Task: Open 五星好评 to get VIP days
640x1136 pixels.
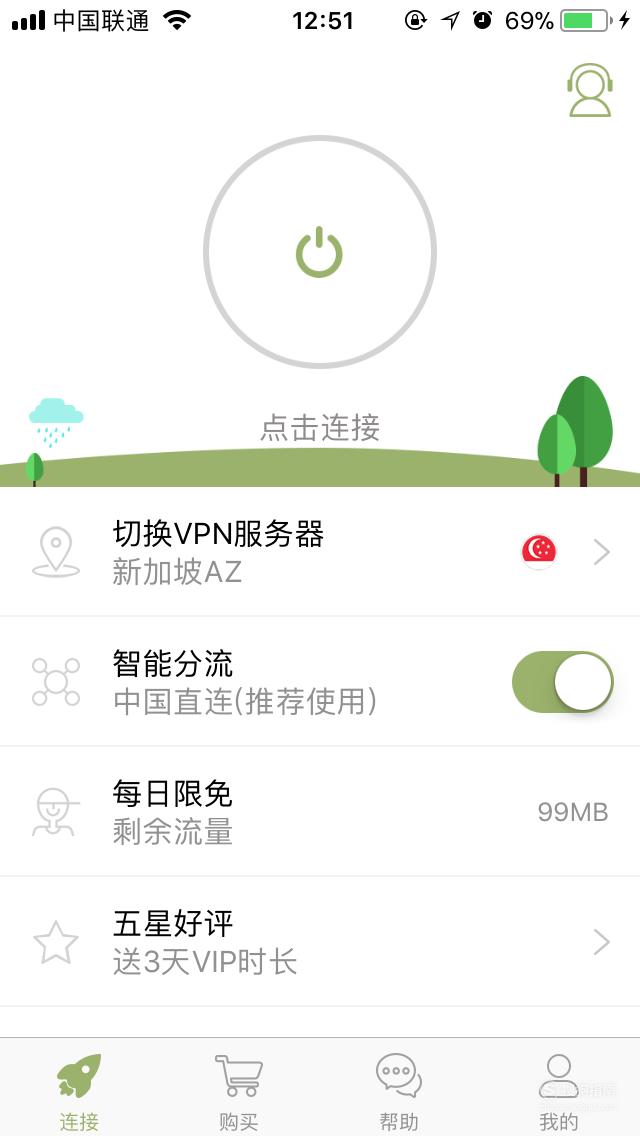Action: pos(320,941)
